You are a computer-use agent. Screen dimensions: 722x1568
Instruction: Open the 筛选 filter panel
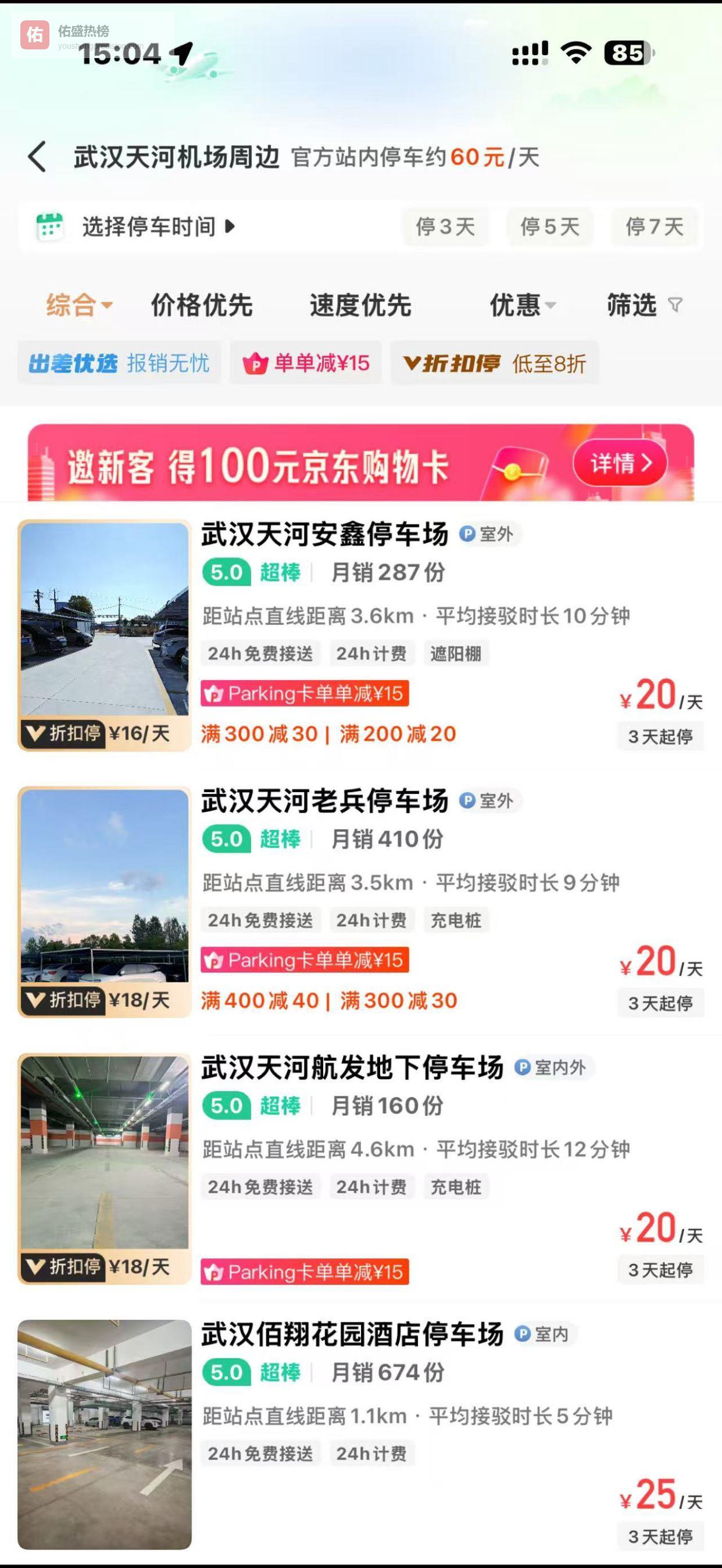click(644, 305)
